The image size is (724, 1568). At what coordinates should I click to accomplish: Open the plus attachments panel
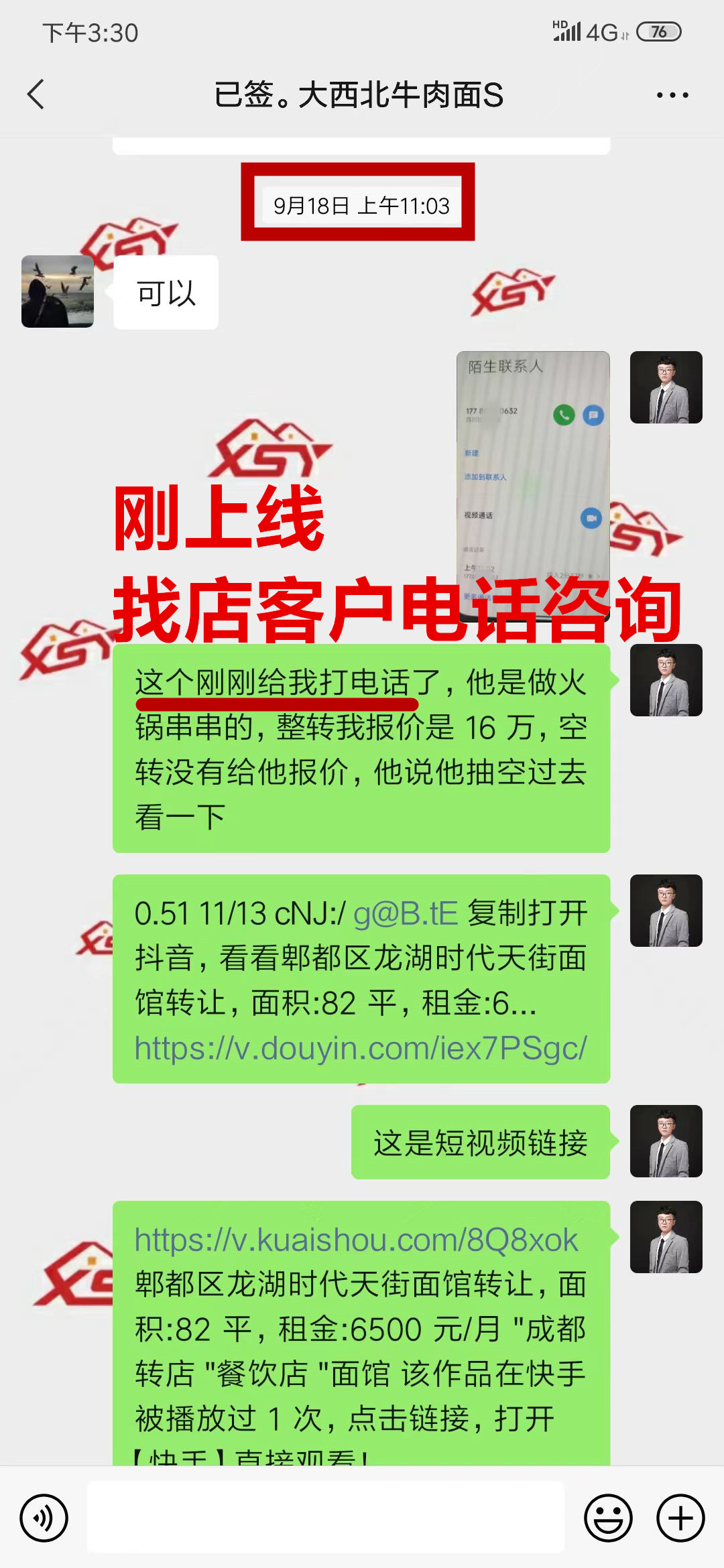680,1518
